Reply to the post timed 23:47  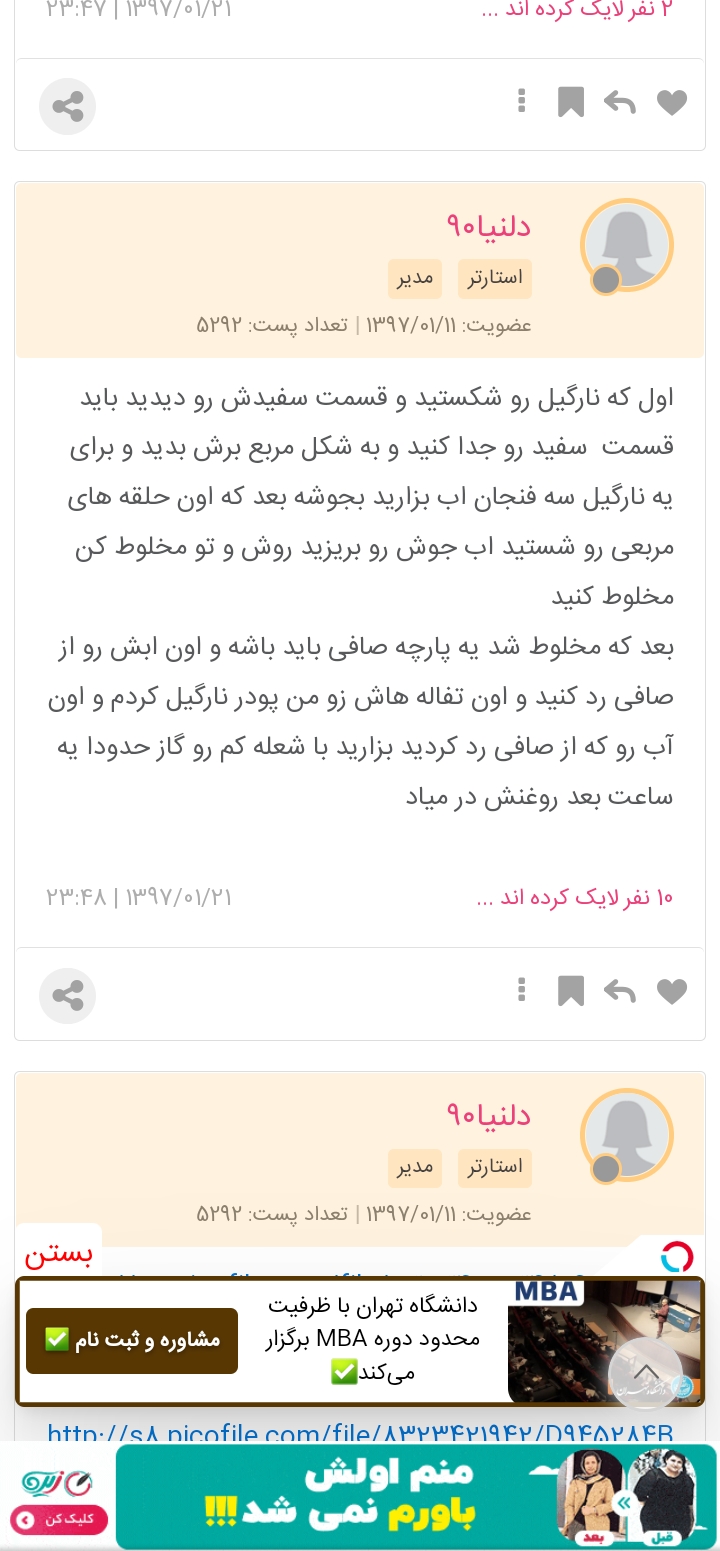point(620,102)
